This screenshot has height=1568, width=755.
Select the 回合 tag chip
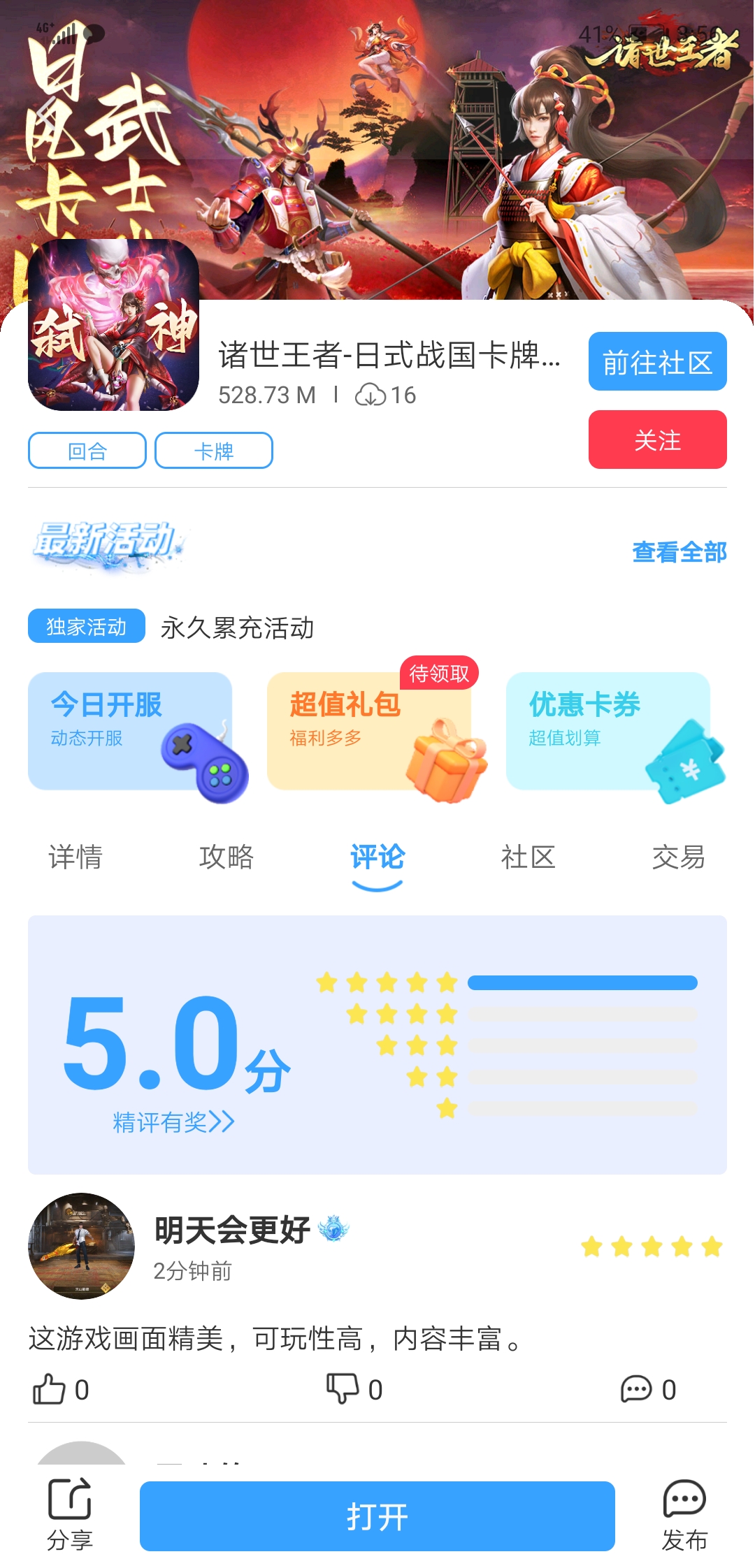(x=87, y=451)
